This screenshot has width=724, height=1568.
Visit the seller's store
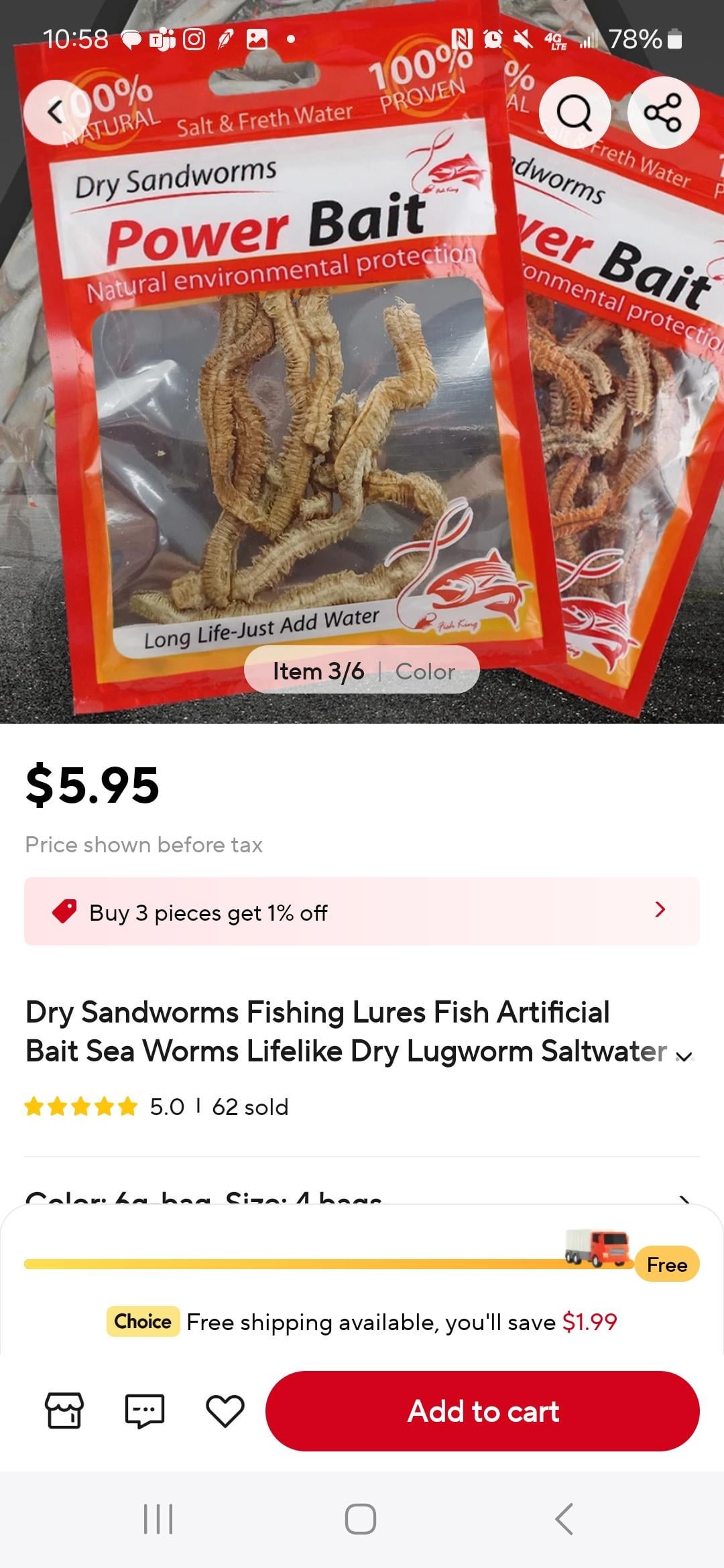pyautogui.click(x=64, y=1411)
